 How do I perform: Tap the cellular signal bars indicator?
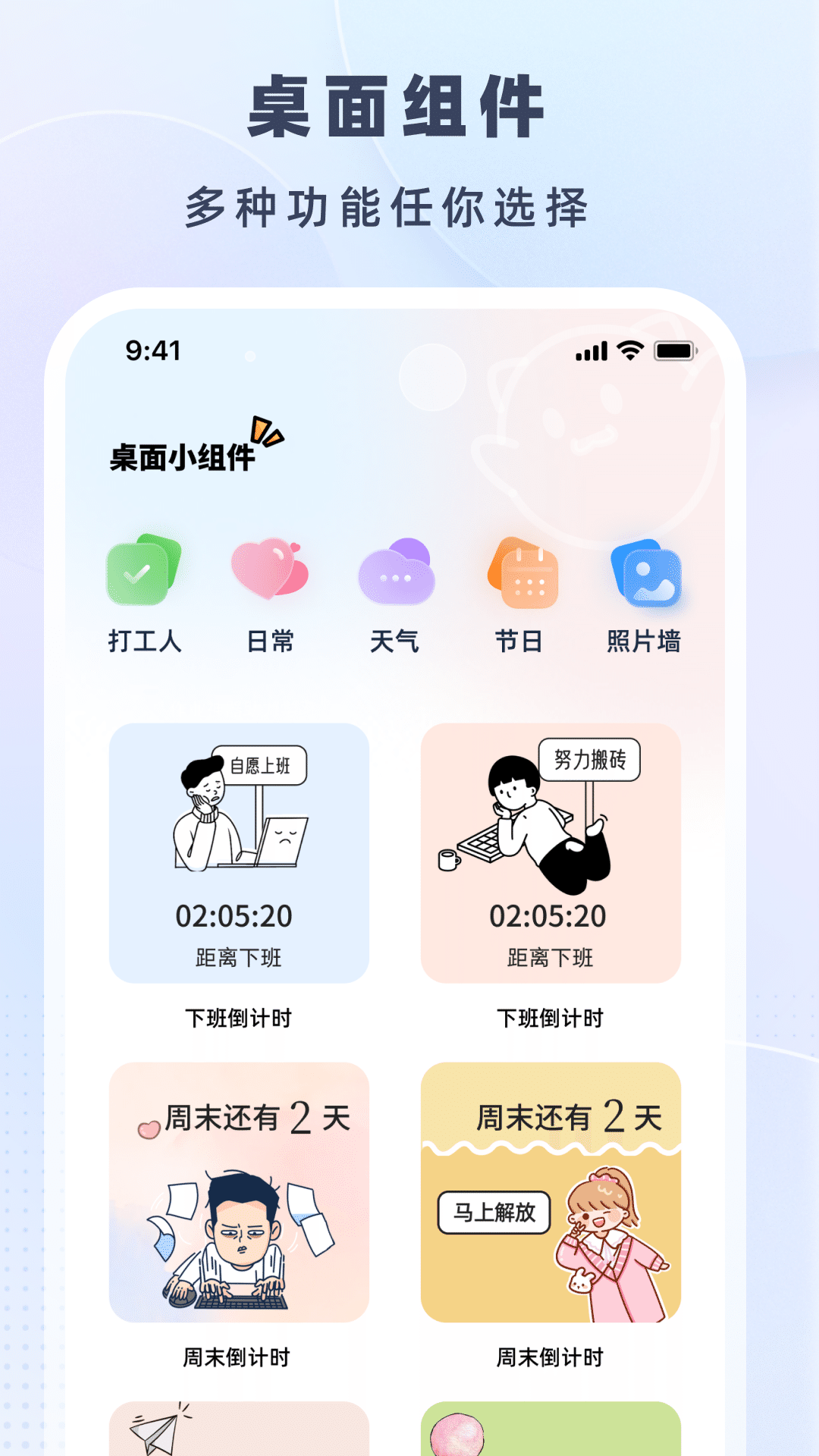[x=593, y=350]
